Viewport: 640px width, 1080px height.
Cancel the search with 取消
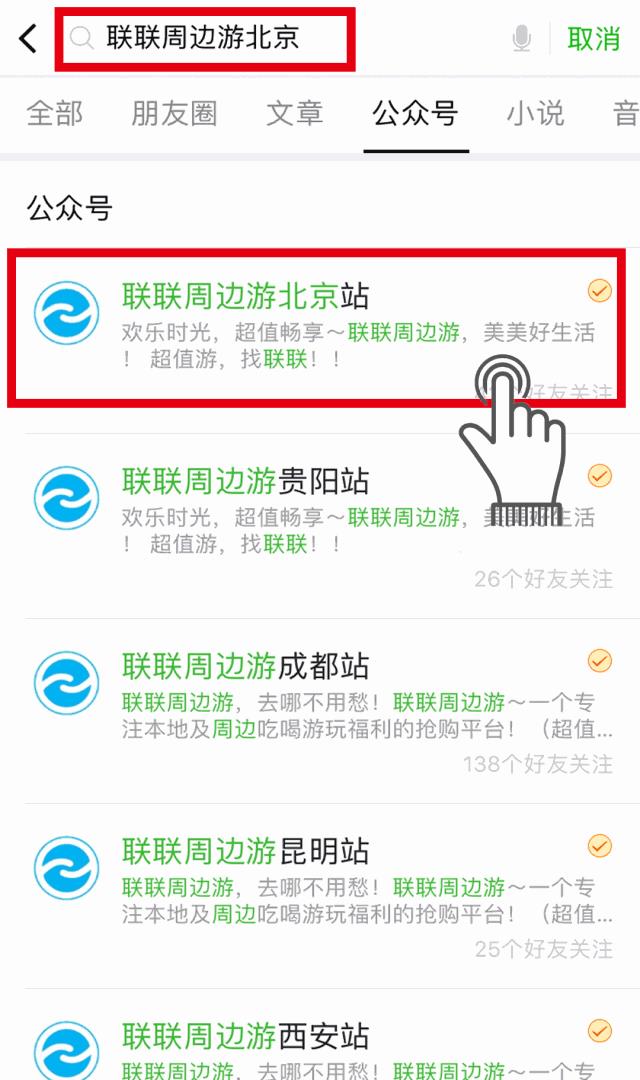coord(594,39)
